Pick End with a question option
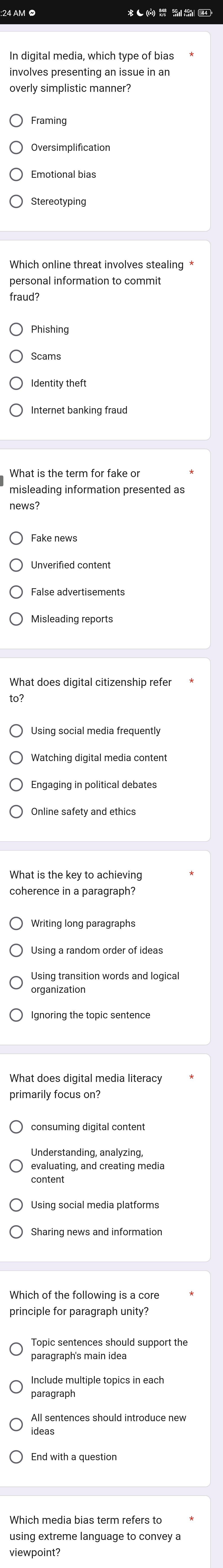The height and width of the screenshot is (1568, 223). point(16,1457)
